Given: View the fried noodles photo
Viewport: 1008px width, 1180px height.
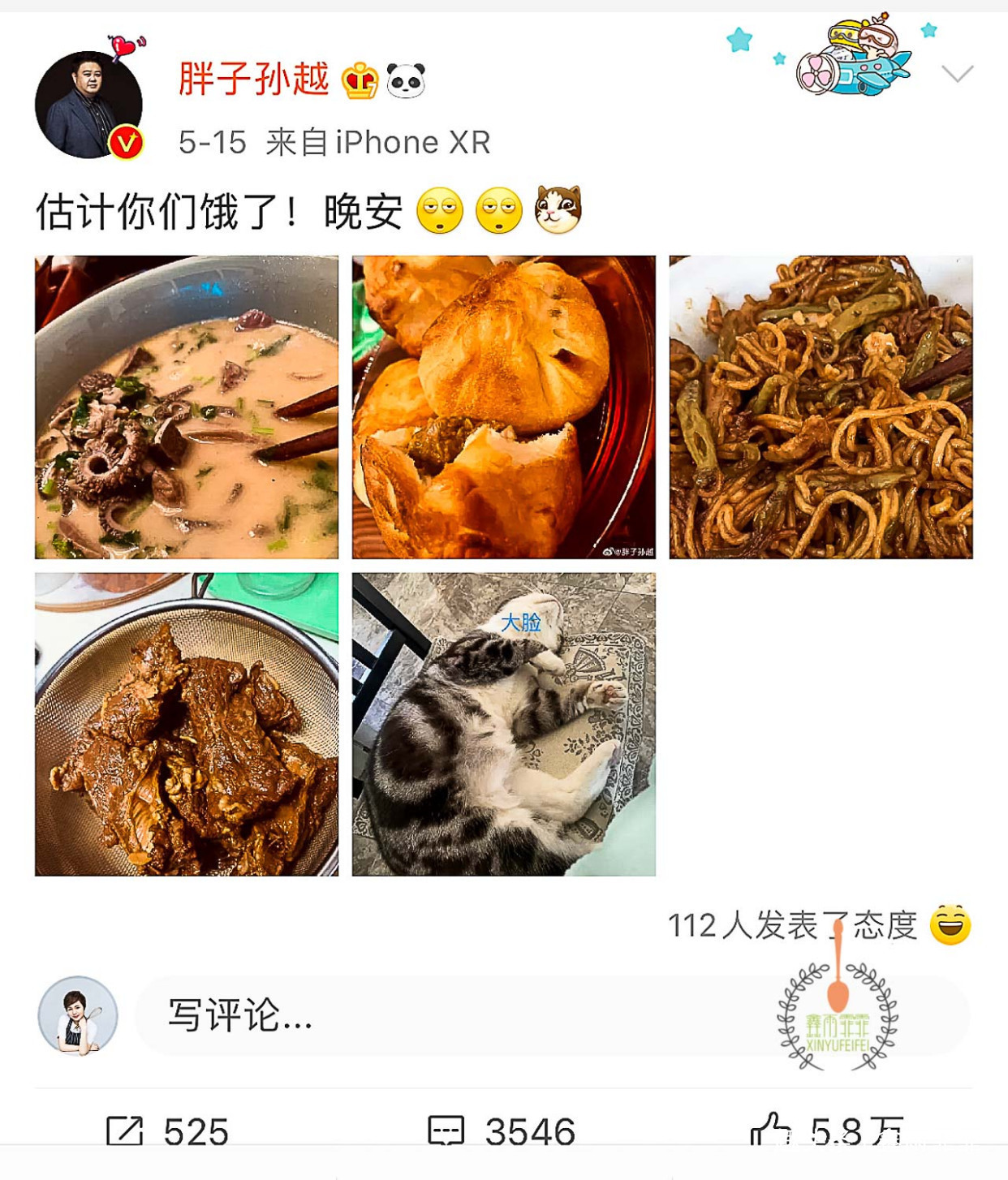Looking at the screenshot, I should click(x=820, y=404).
